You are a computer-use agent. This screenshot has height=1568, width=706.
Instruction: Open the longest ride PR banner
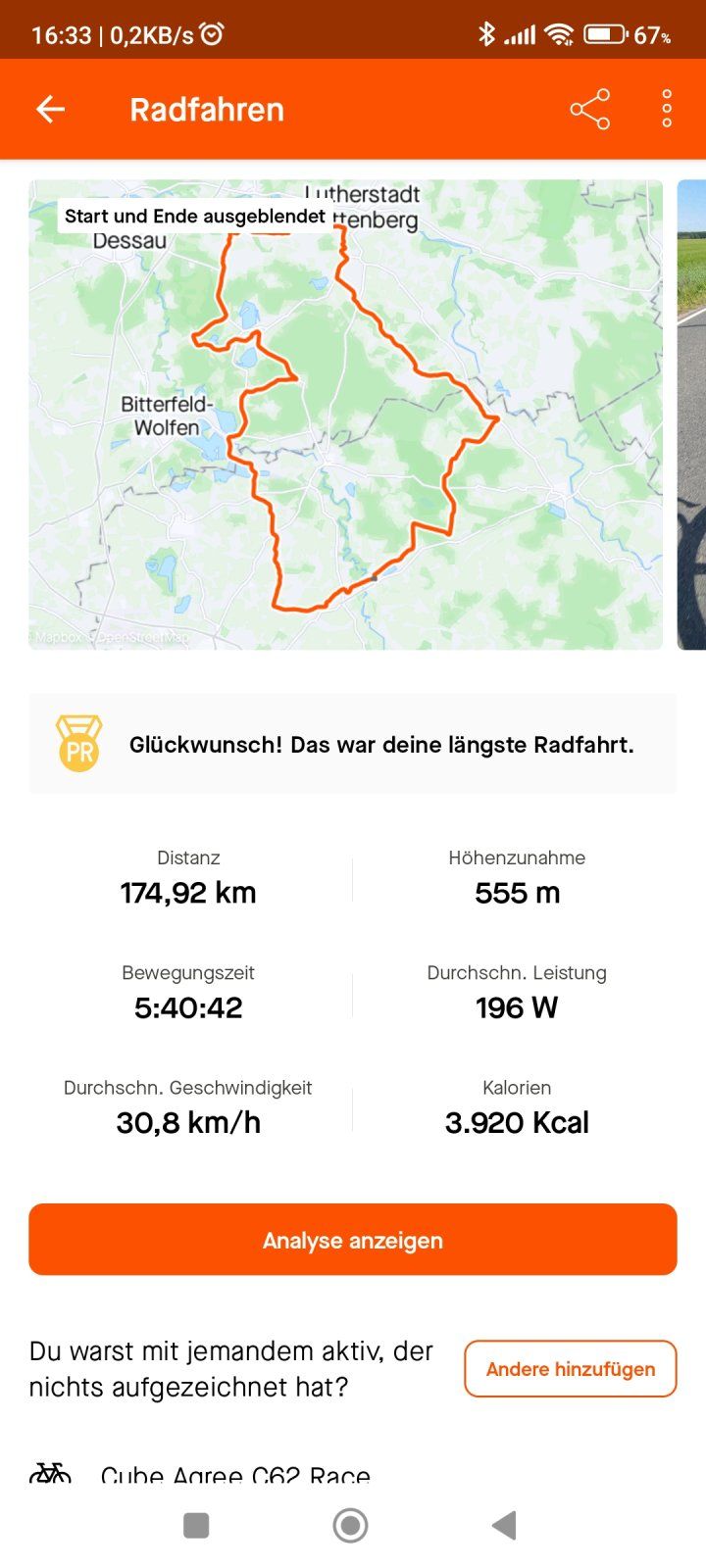pos(353,745)
